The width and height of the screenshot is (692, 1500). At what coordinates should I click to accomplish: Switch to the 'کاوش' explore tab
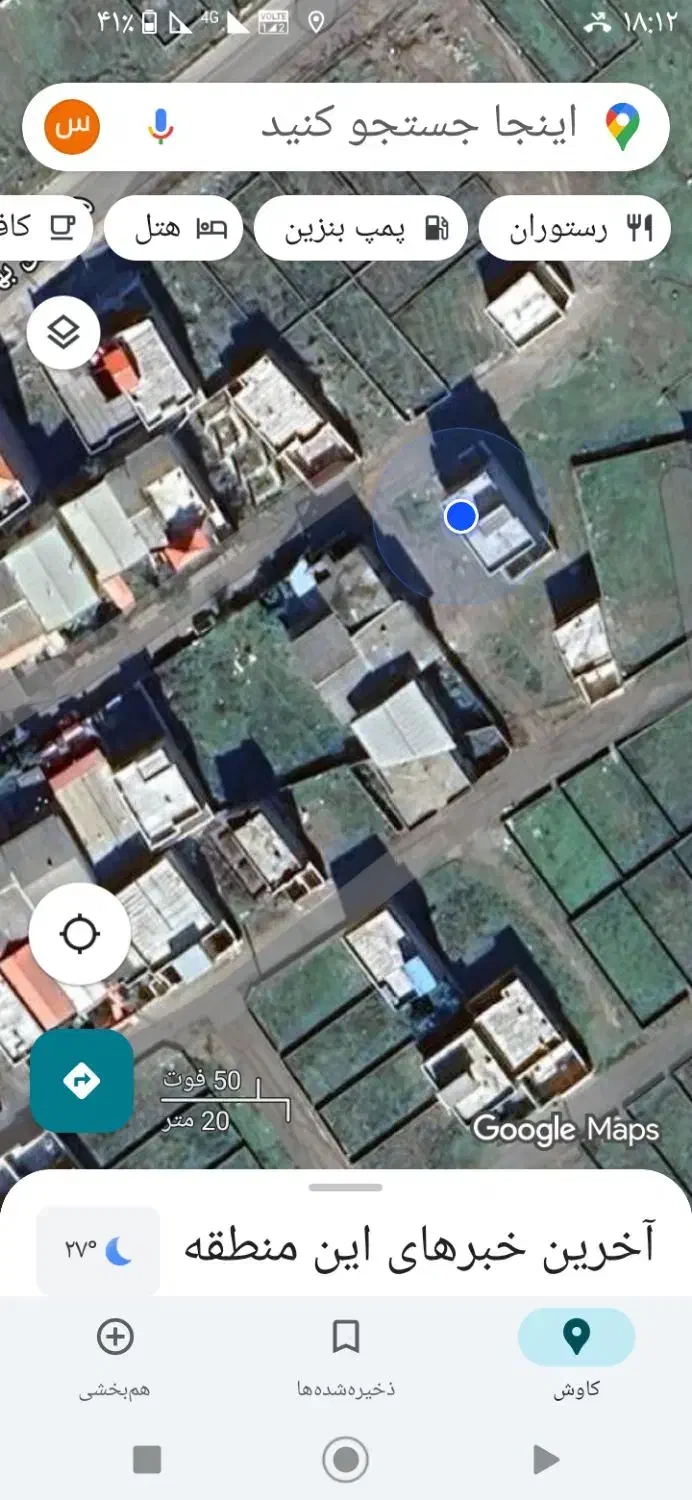tap(576, 1351)
